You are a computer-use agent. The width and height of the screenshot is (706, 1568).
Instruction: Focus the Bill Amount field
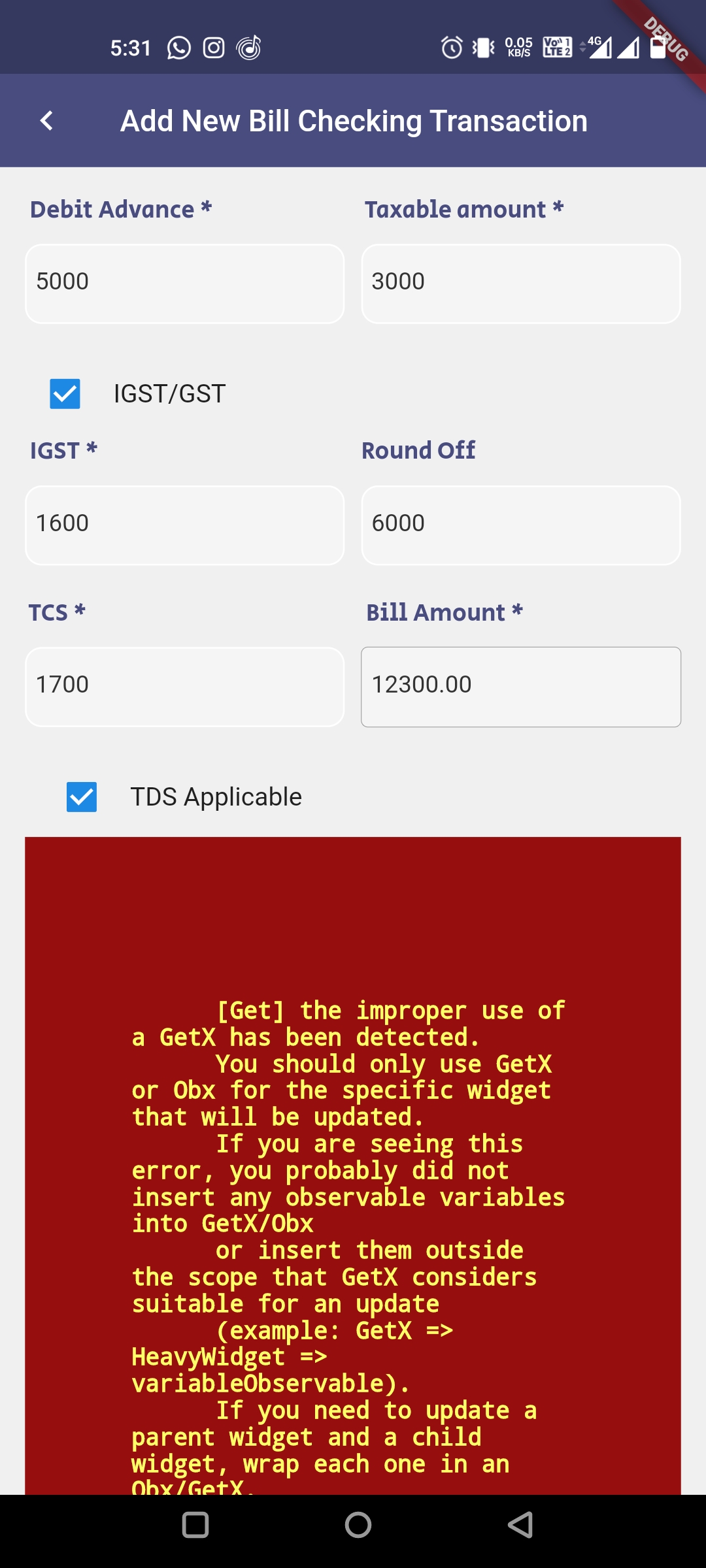coord(521,687)
